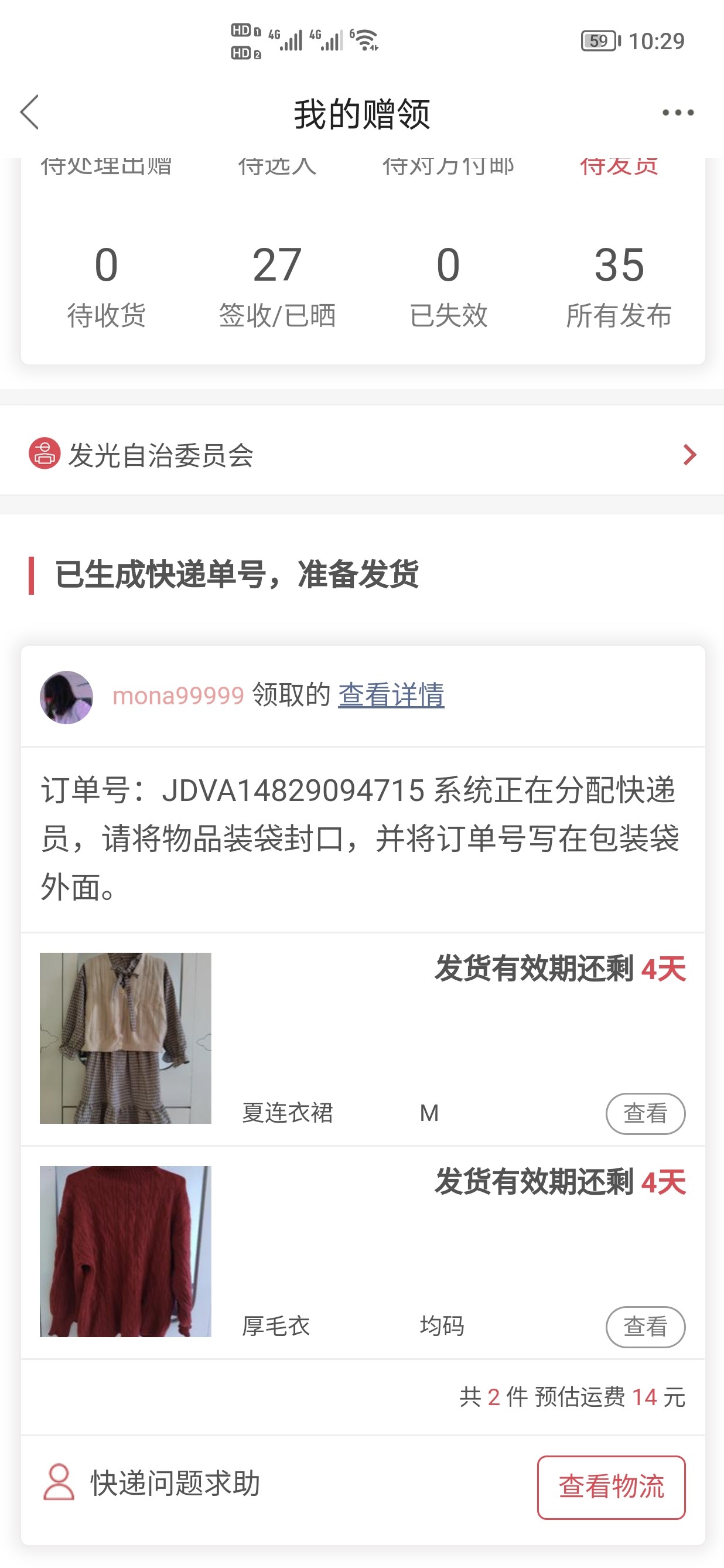724x1568 pixels.
Task: Open 快递问题求助 for help
Action: [152, 1483]
